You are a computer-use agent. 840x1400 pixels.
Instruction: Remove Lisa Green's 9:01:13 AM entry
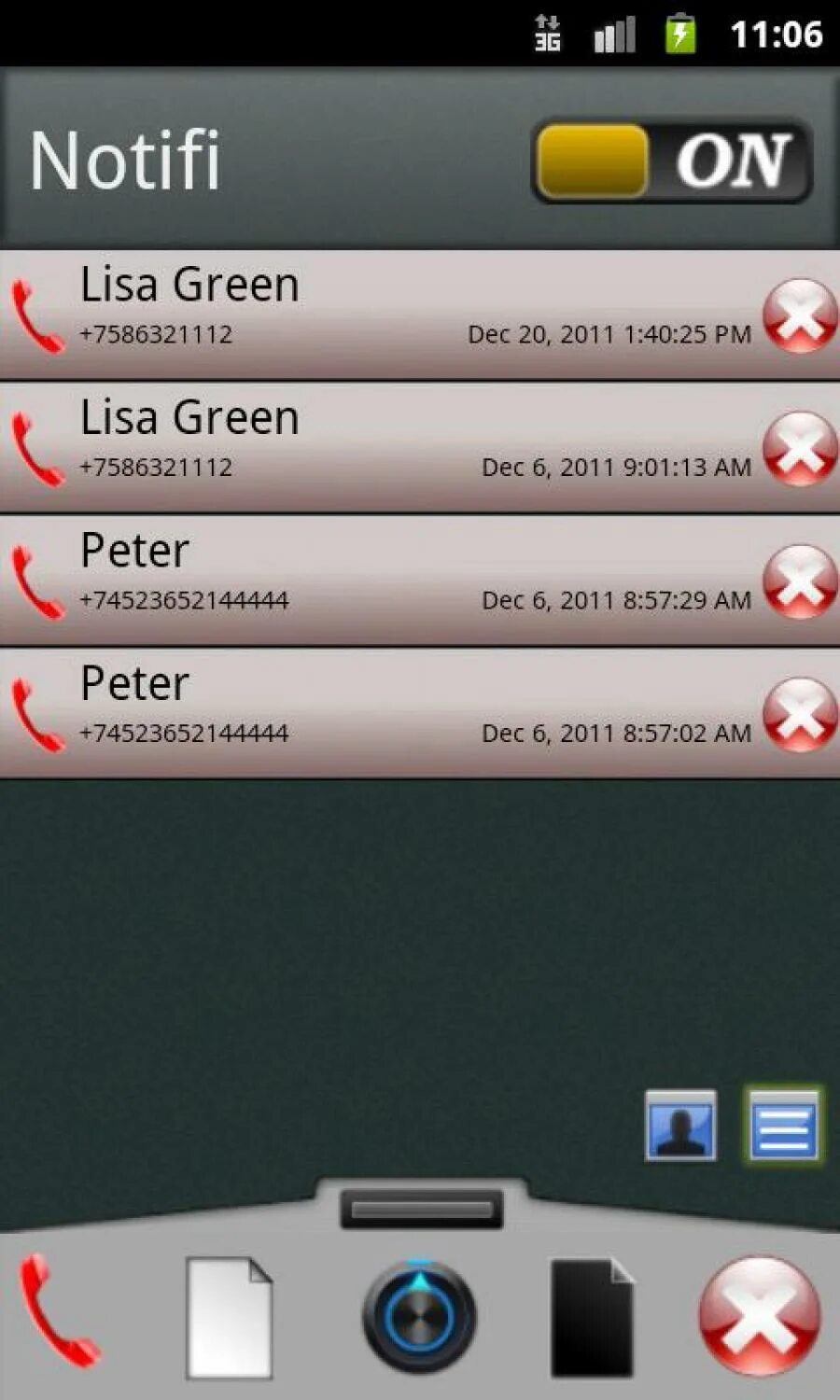click(799, 449)
